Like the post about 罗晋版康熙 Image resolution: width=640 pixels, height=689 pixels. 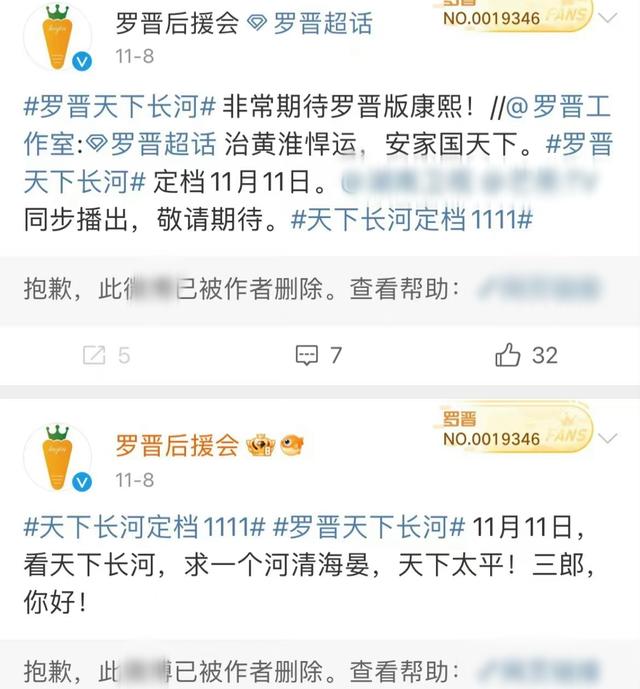pos(525,354)
